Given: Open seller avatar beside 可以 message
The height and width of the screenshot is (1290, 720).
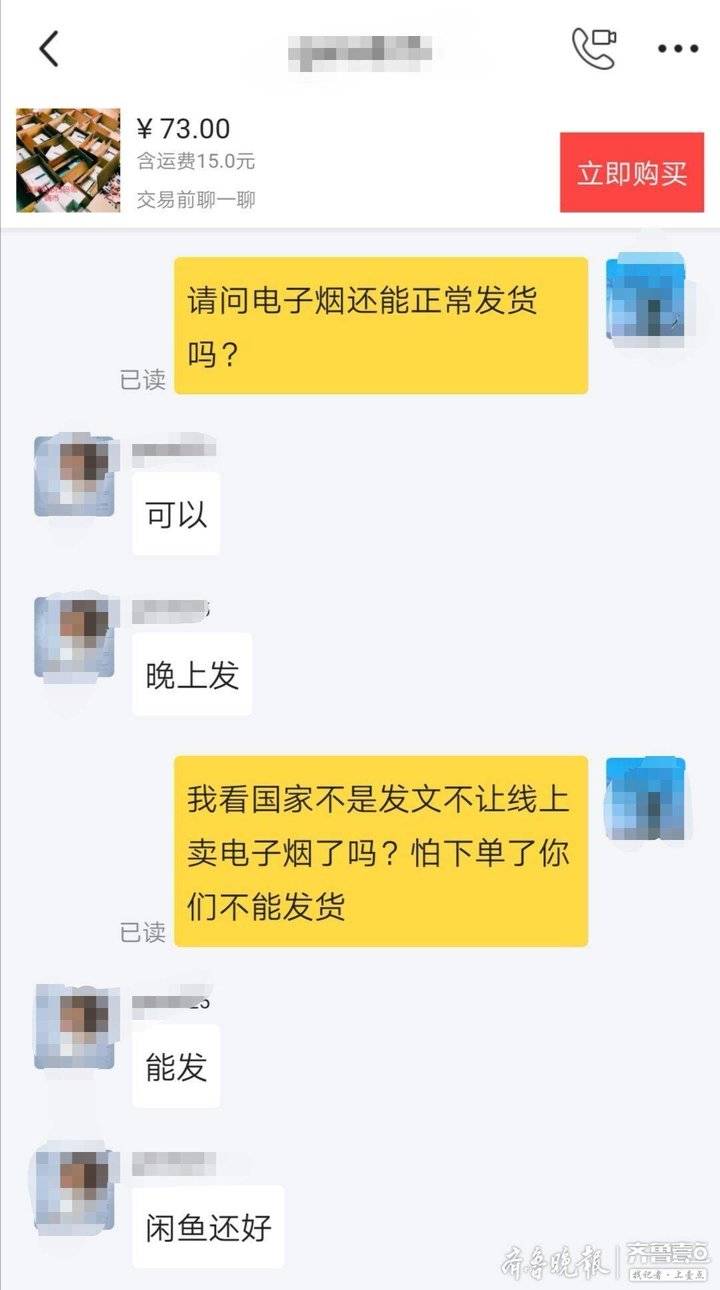Looking at the screenshot, I should (x=74, y=476).
